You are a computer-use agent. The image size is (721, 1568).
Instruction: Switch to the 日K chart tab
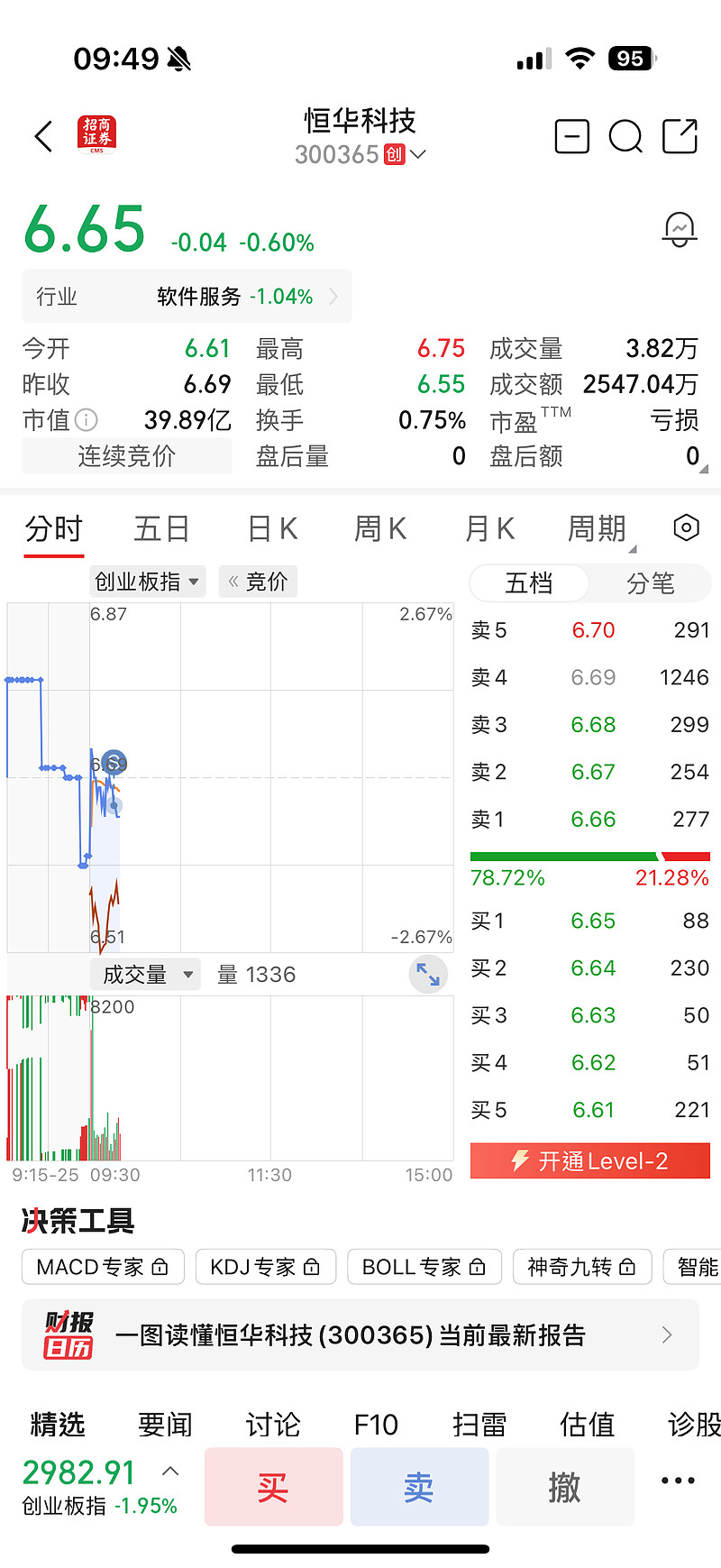coord(272,529)
